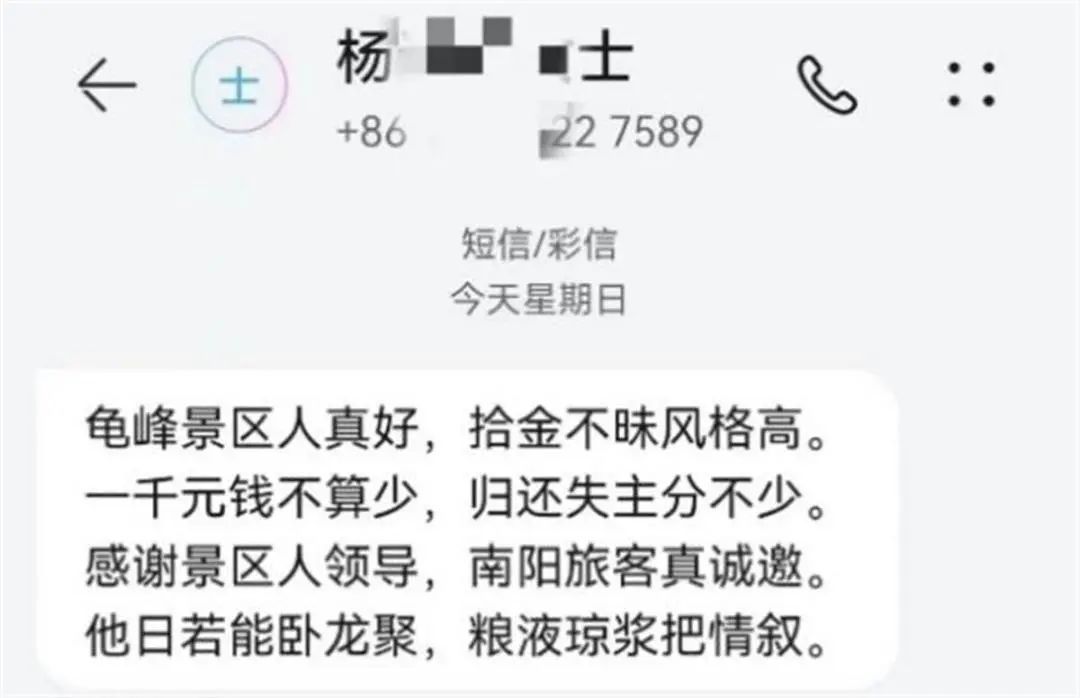
Task: Call the contact with the phone icon
Action: 826,84
